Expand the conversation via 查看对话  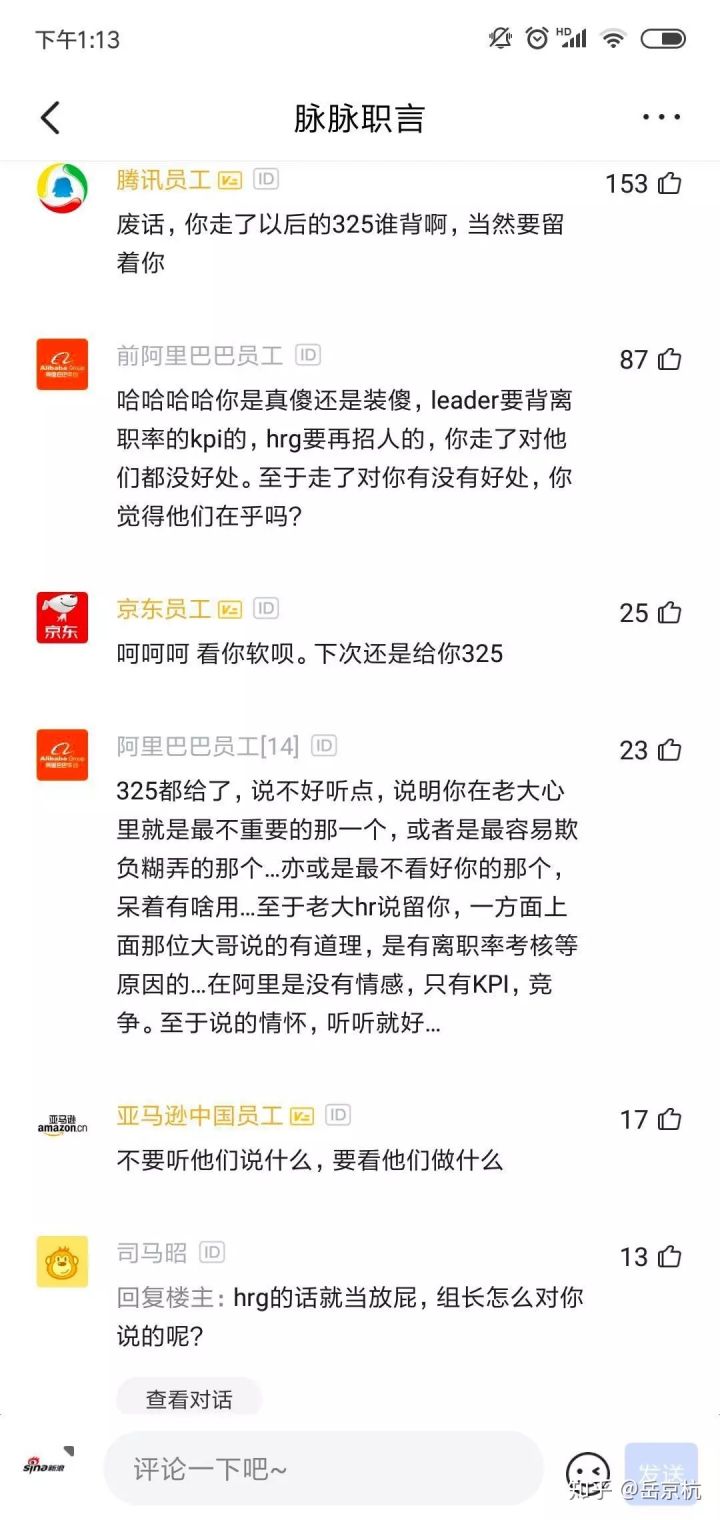[188, 1399]
